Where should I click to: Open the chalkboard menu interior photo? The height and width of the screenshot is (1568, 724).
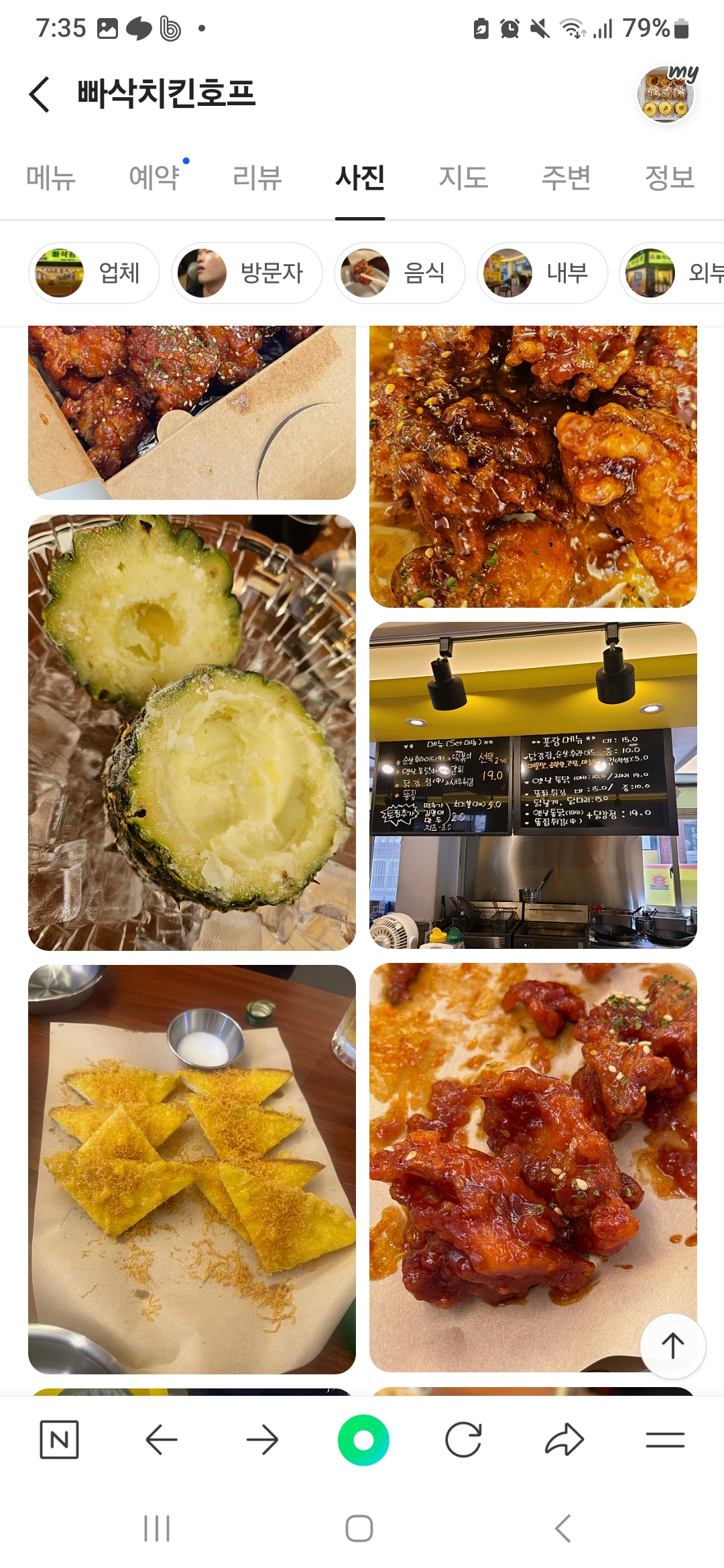(x=533, y=785)
